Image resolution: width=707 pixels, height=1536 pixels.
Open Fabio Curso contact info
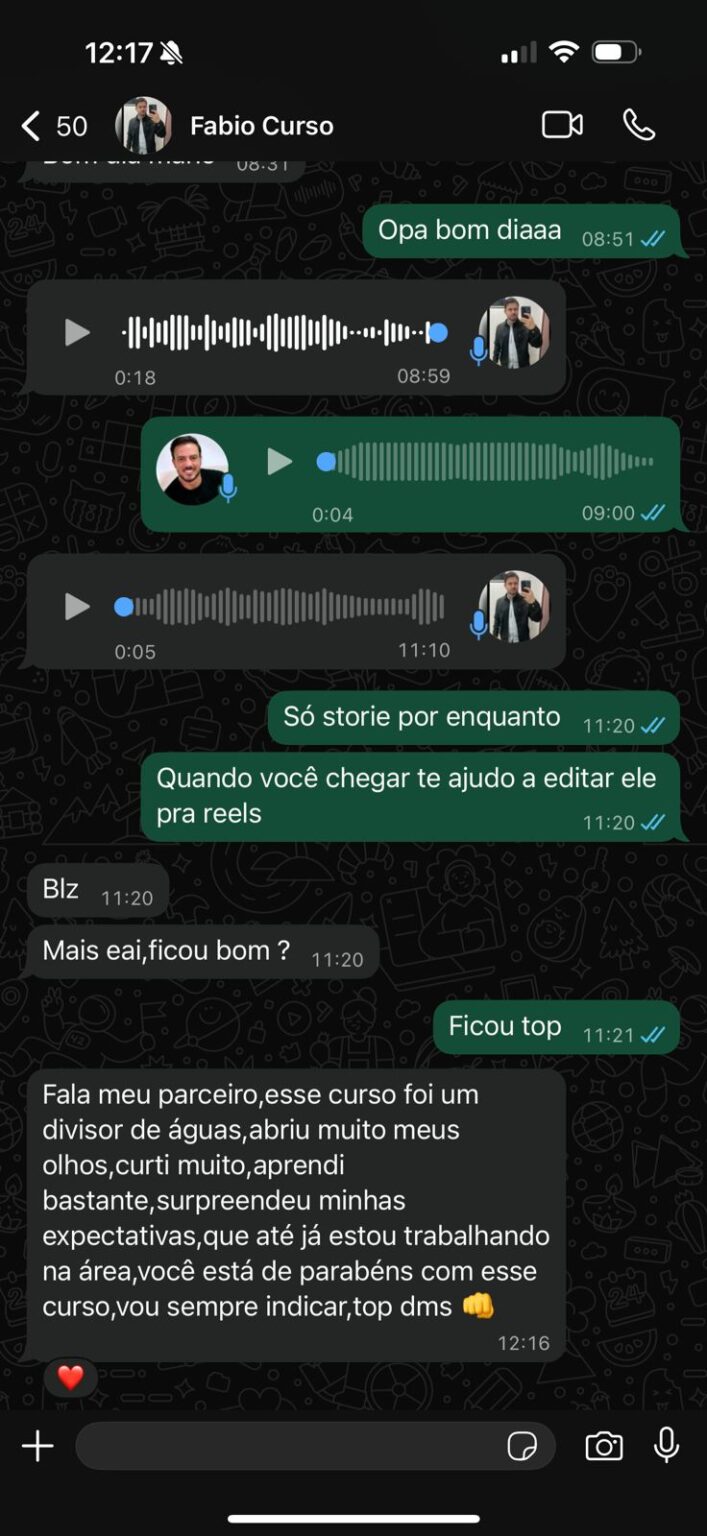tap(261, 126)
